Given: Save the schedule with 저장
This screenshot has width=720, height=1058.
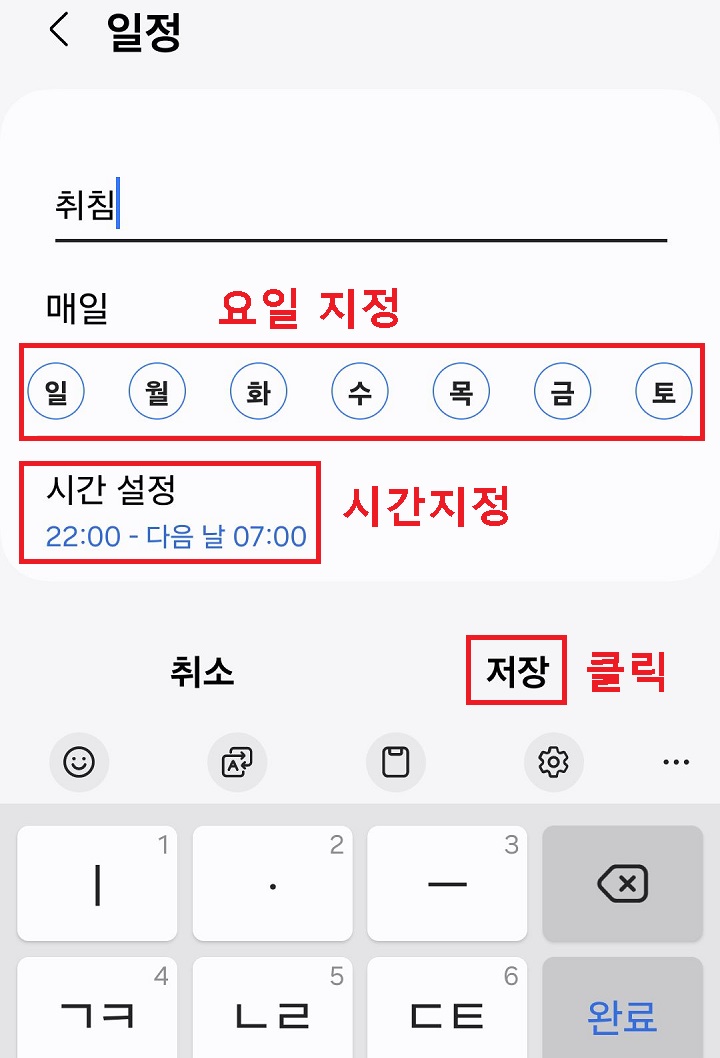Looking at the screenshot, I should coord(516,672).
